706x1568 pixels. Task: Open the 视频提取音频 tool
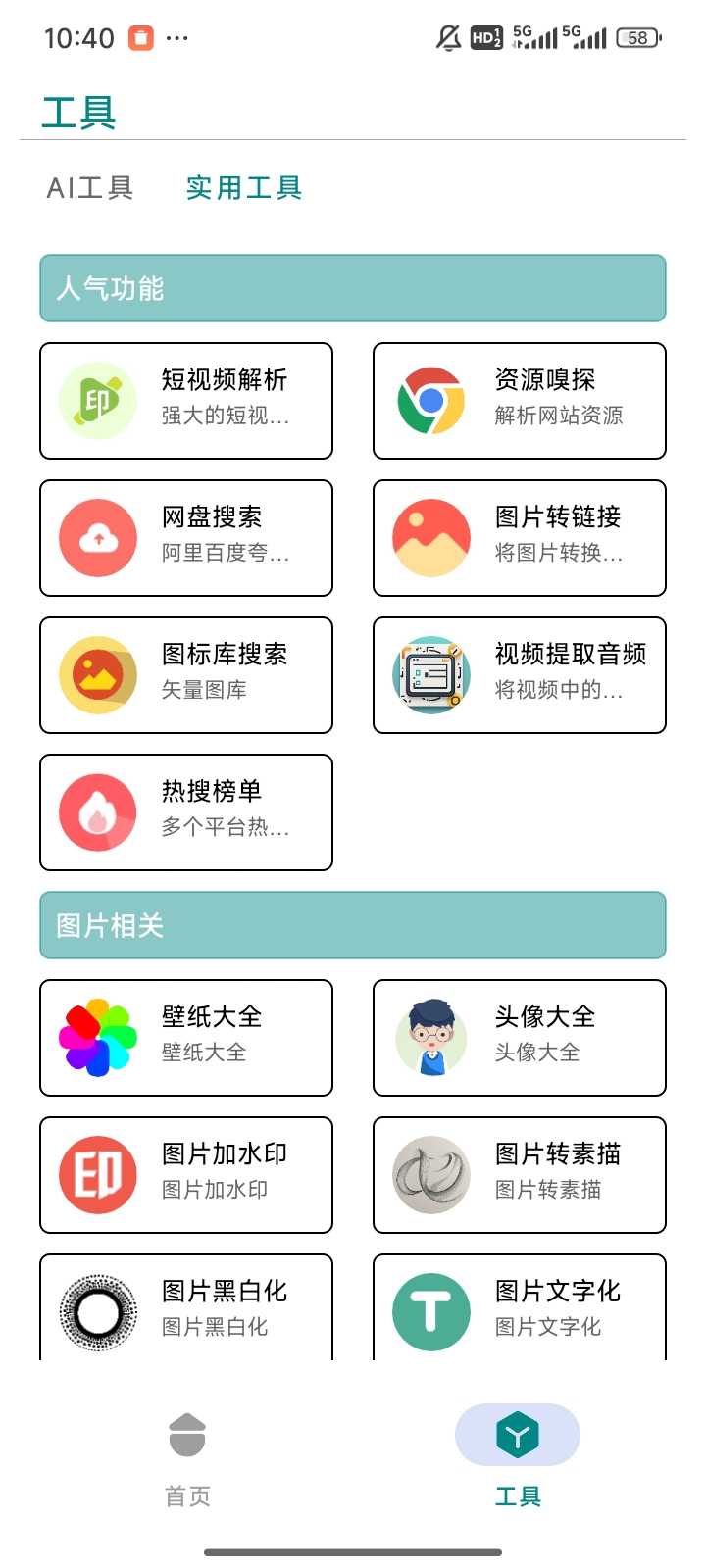[x=520, y=675]
